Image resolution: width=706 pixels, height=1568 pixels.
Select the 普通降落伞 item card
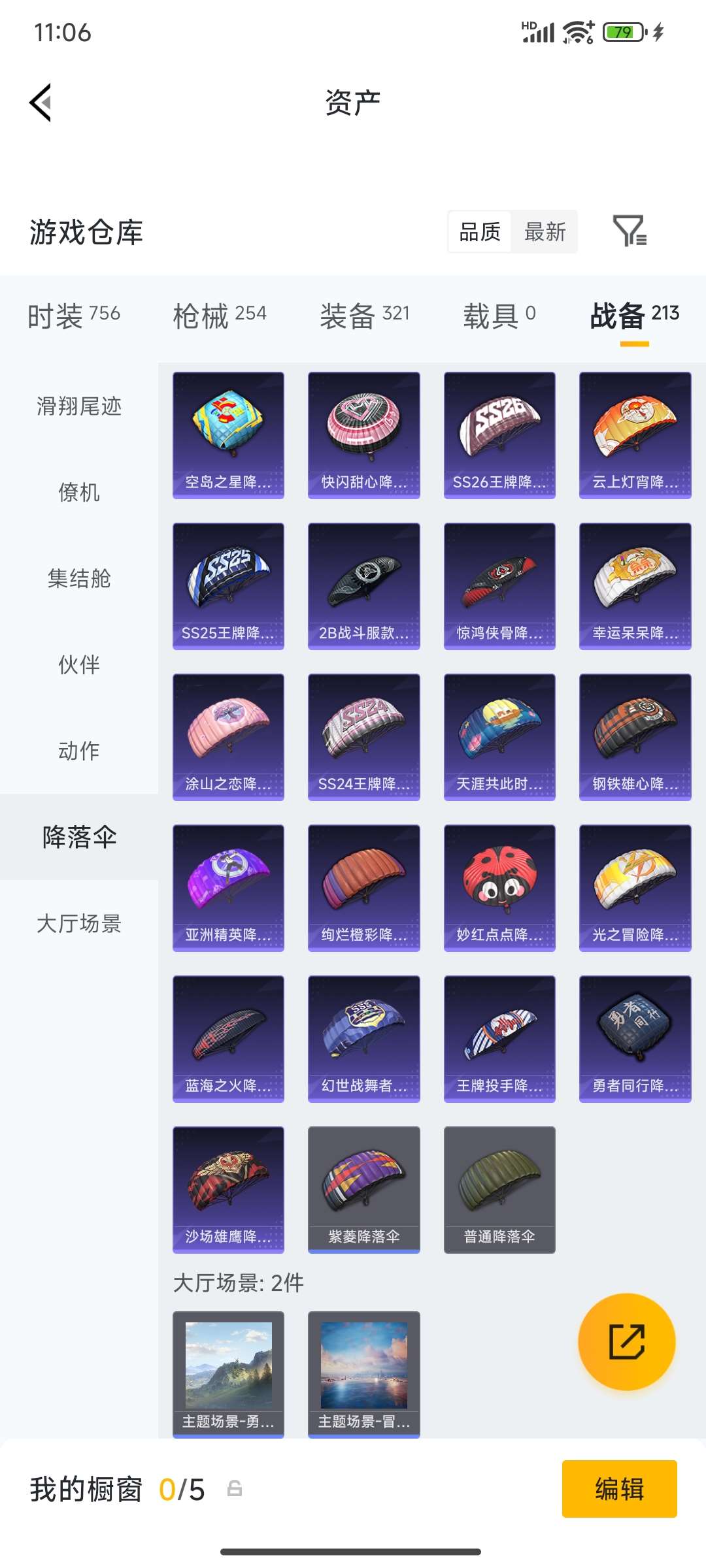point(499,1189)
